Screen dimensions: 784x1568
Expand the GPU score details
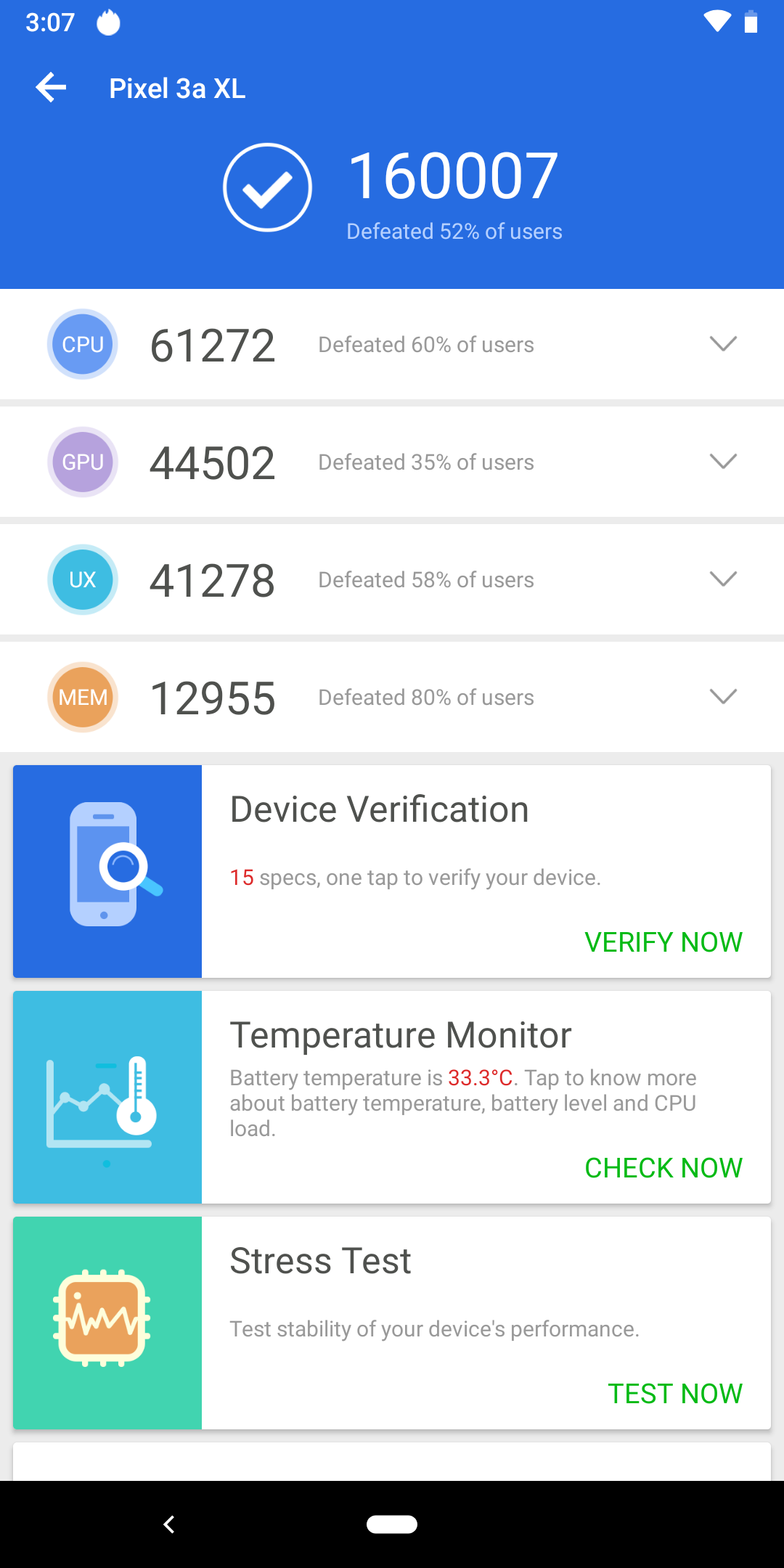tap(723, 462)
